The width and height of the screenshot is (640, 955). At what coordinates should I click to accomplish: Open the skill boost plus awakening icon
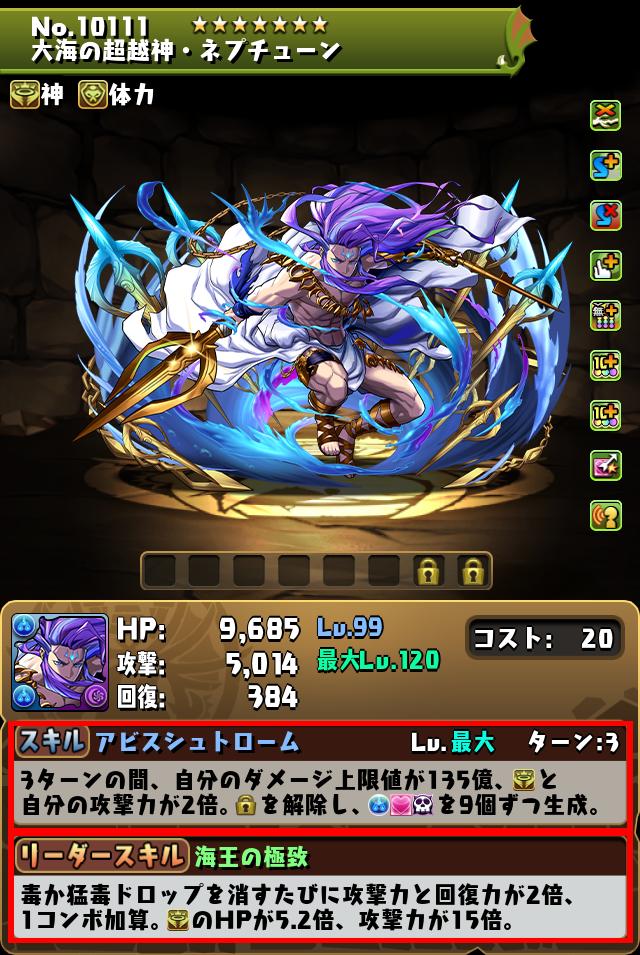click(x=606, y=164)
